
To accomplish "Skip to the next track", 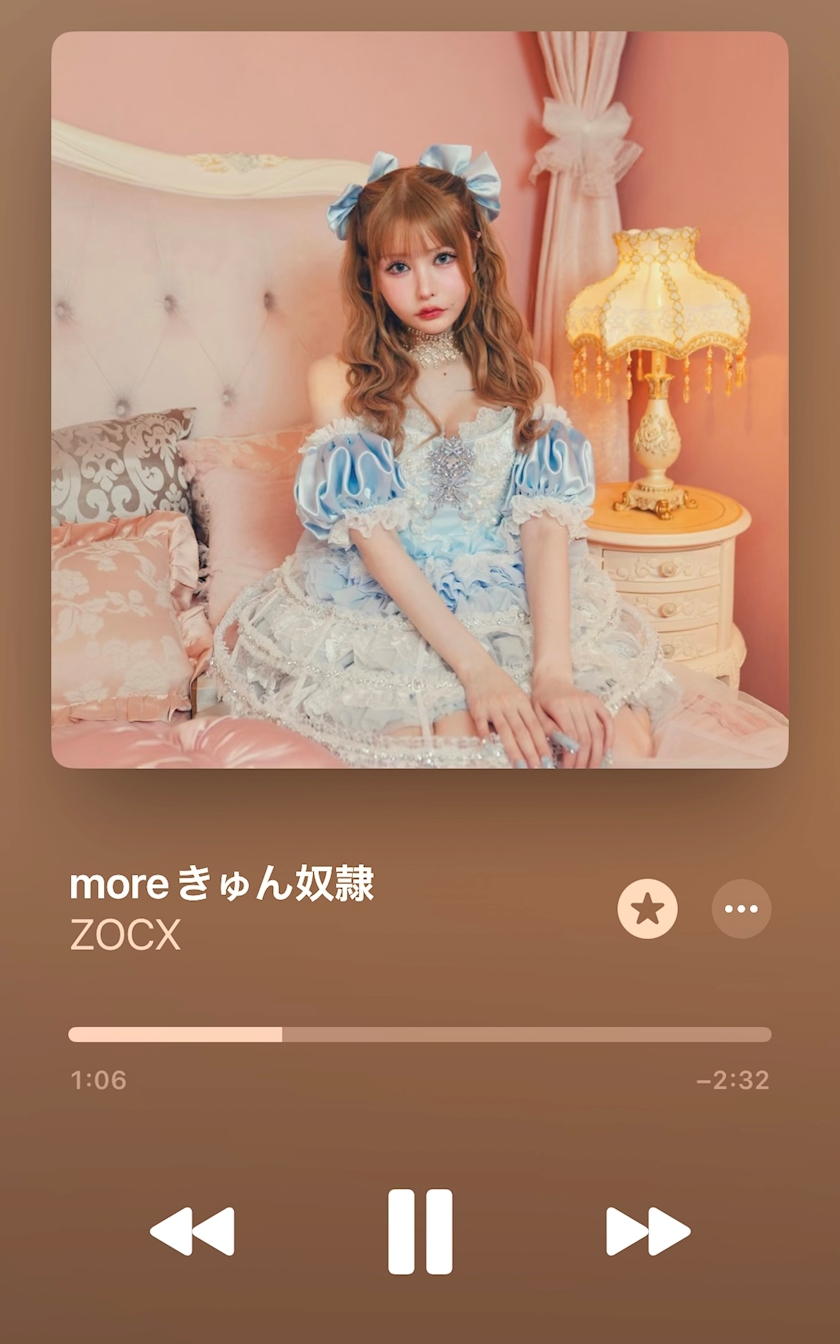I will 648,1231.
